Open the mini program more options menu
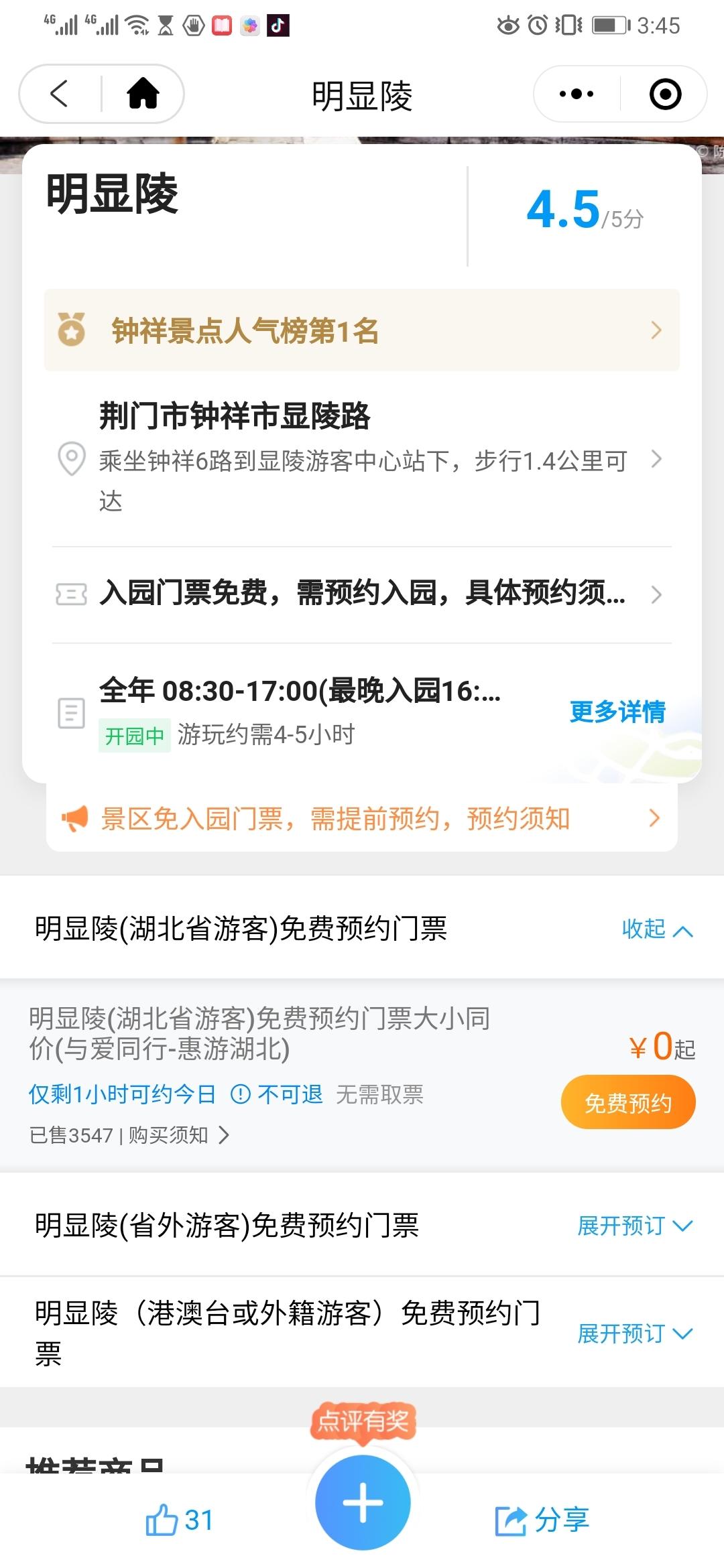724x1568 pixels. (x=577, y=94)
